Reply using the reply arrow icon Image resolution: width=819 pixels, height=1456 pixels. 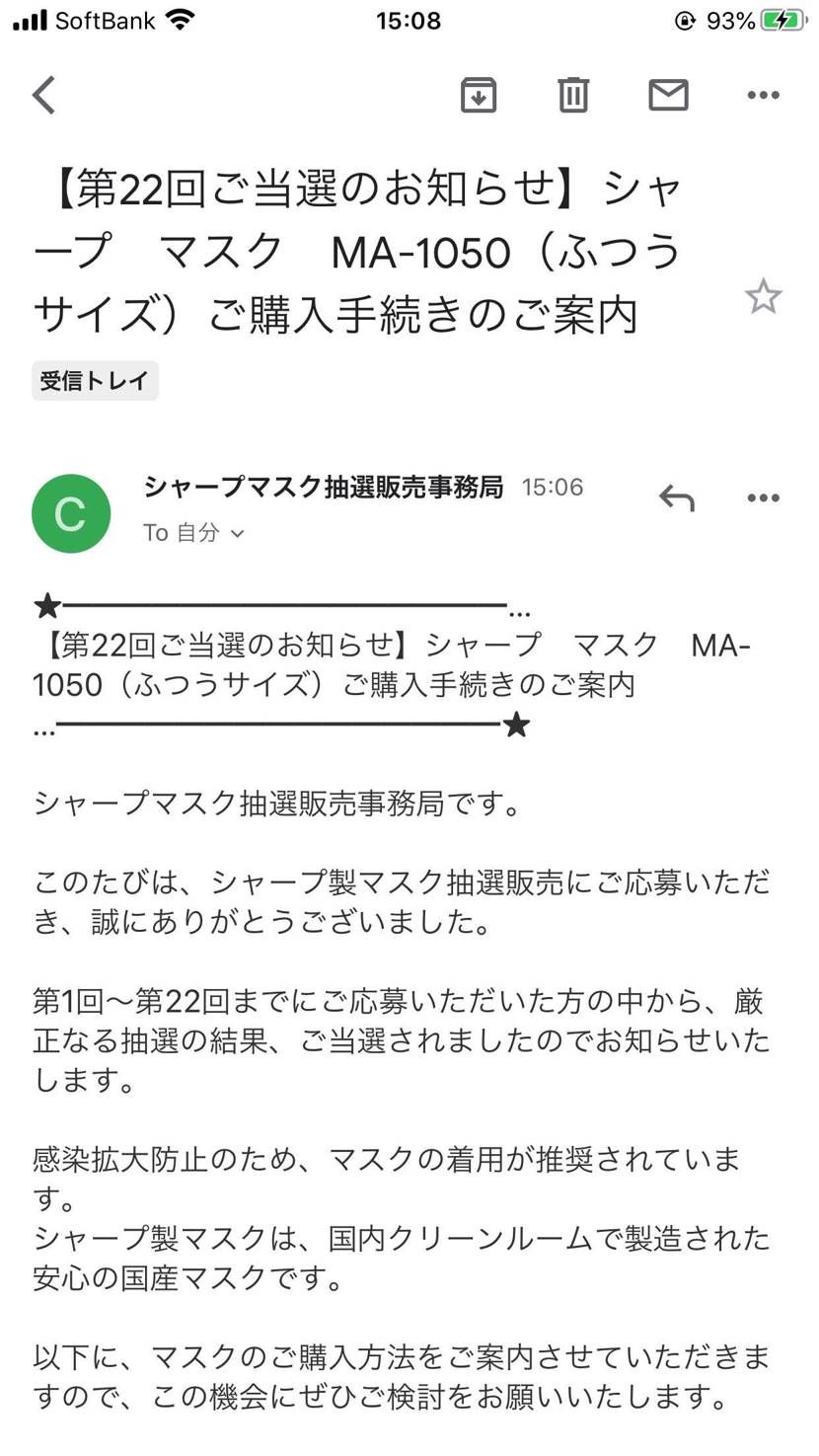point(676,498)
